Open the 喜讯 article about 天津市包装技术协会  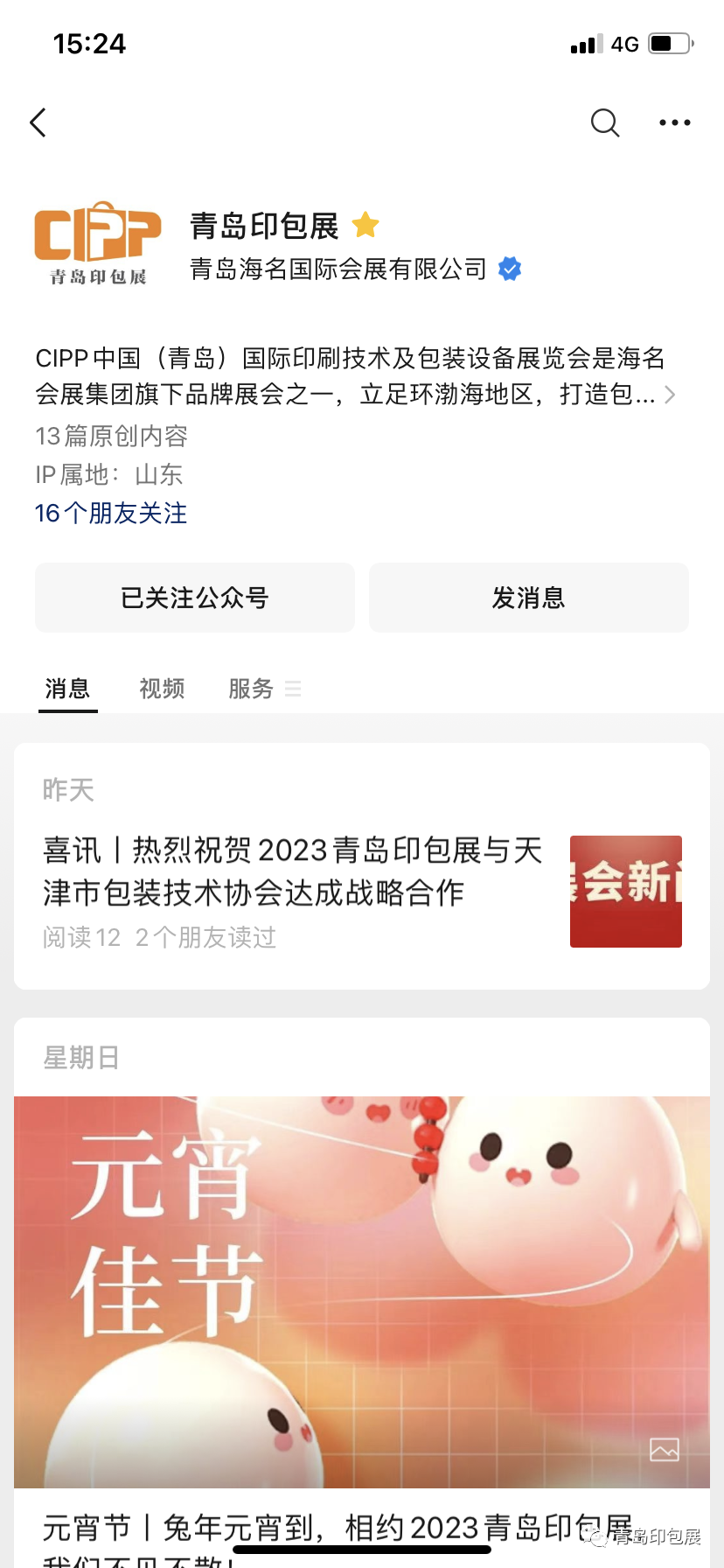coord(293,871)
